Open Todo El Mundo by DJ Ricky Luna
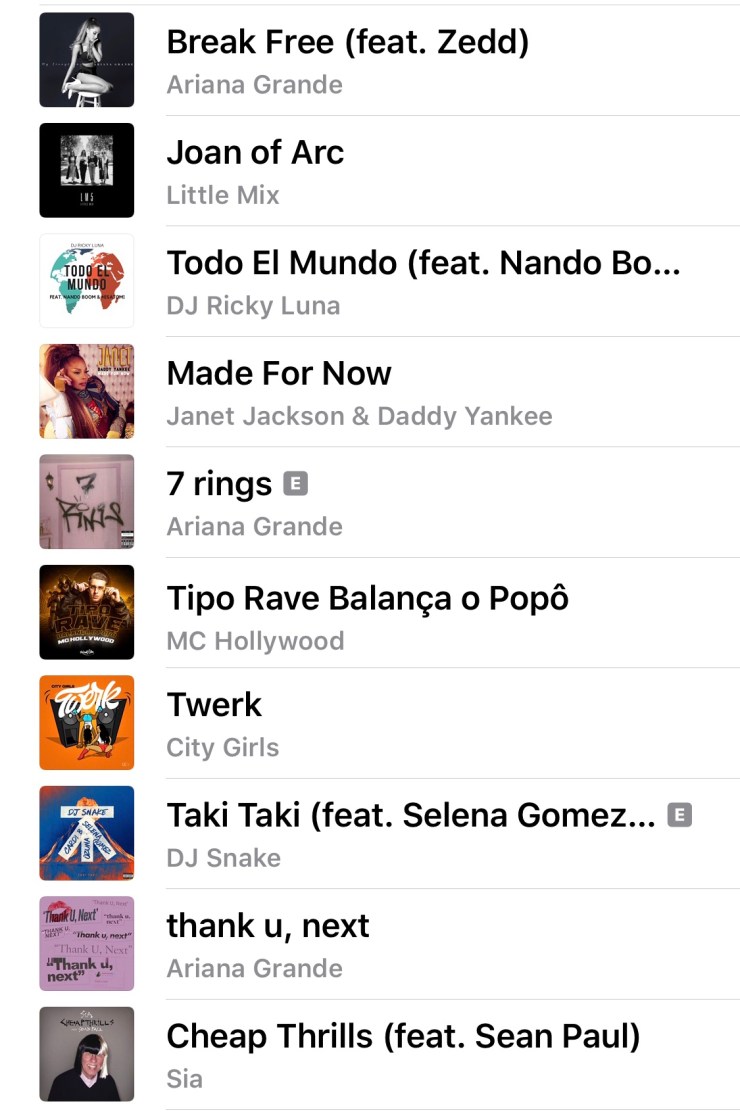Image resolution: width=740 pixels, height=1112 pixels. tap(423, 263)
